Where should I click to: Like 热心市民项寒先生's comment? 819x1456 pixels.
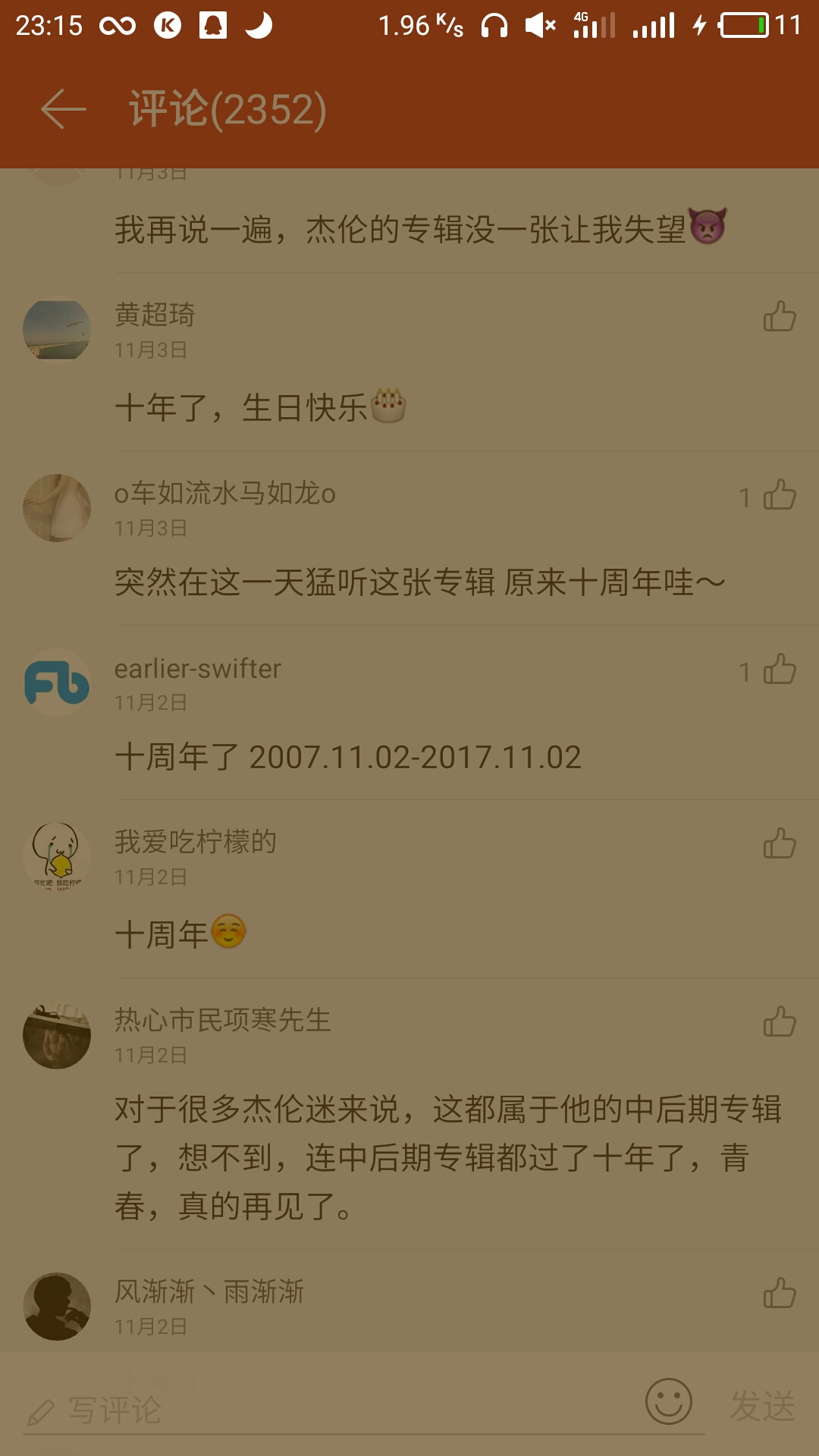[x=780, y=1019]
